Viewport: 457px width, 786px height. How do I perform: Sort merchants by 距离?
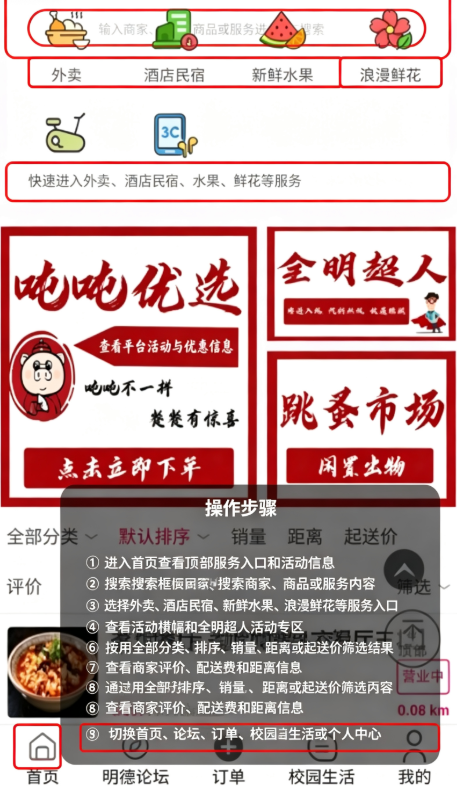(305, 537)
